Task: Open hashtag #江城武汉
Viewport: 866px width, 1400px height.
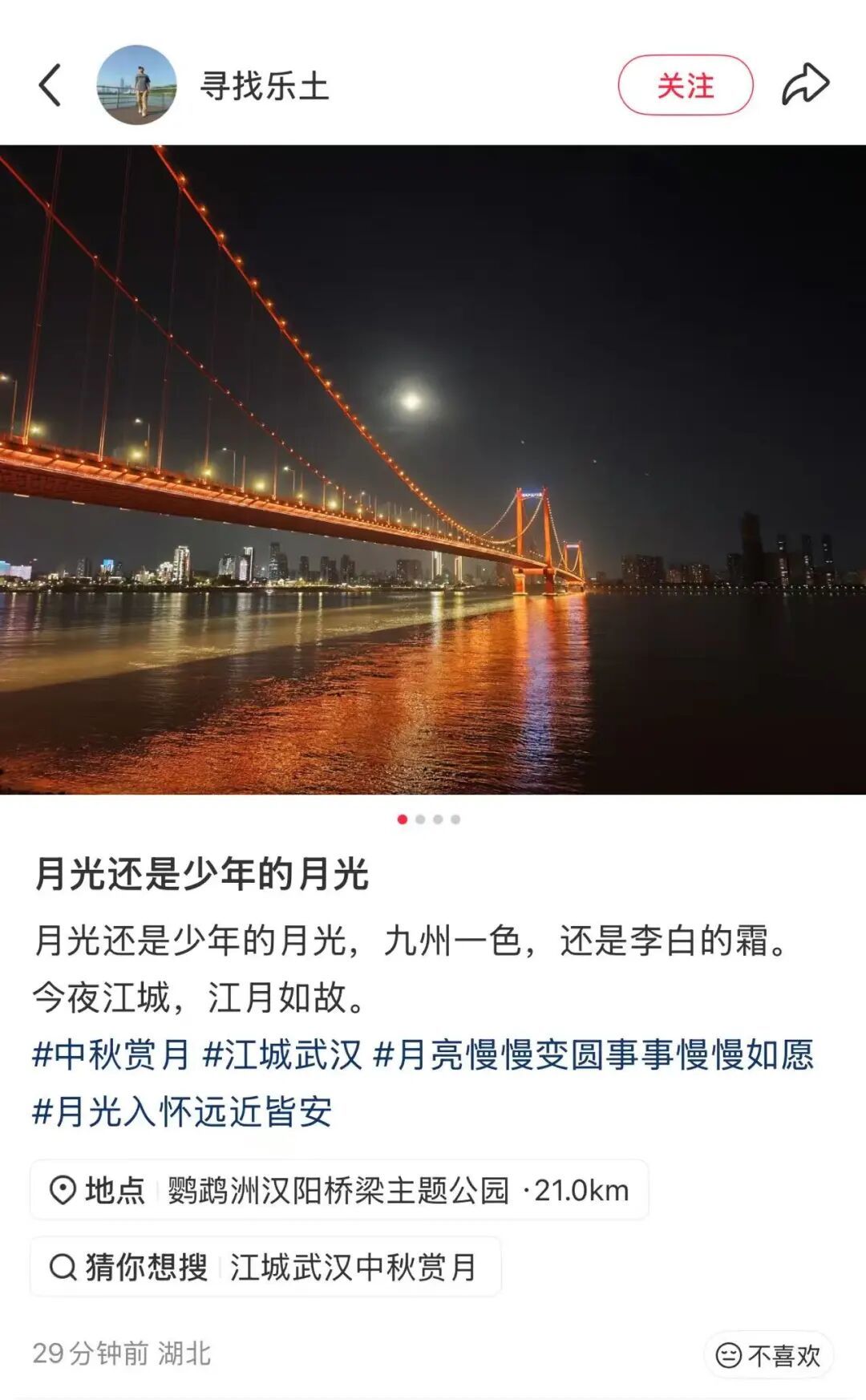Action: point(283,1054)
